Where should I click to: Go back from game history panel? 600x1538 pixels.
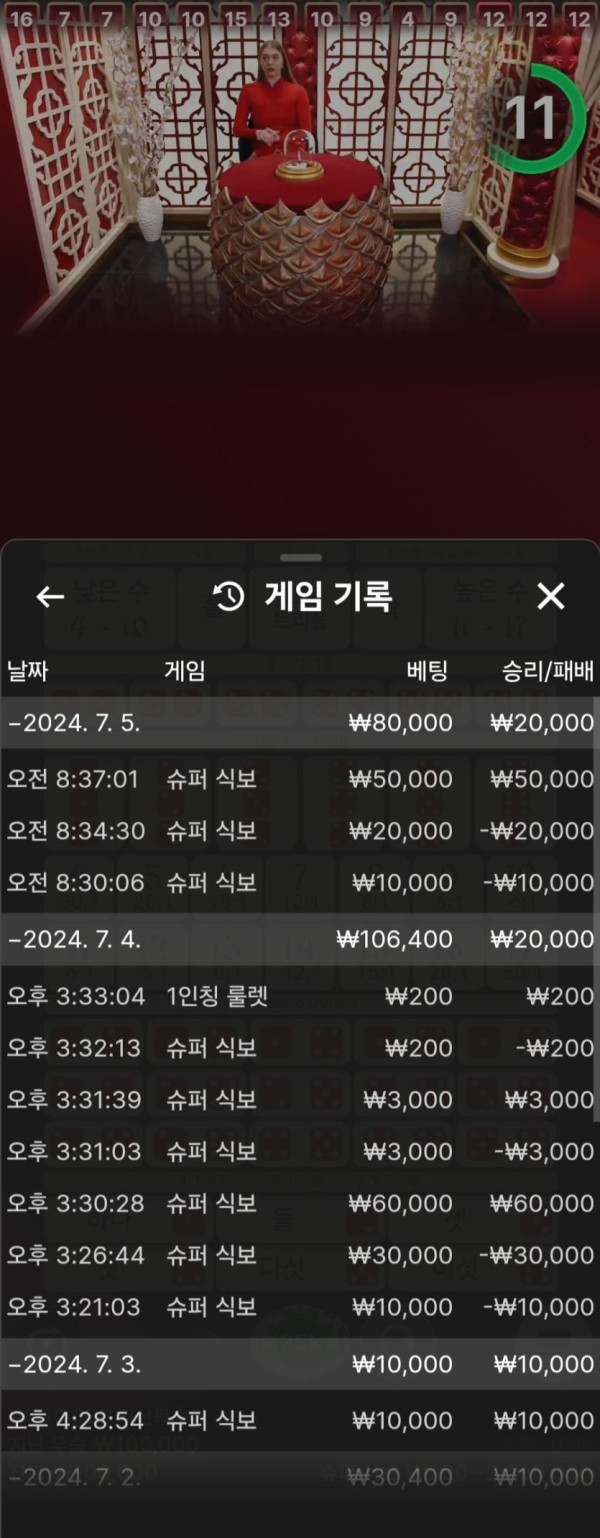point(50,597)
